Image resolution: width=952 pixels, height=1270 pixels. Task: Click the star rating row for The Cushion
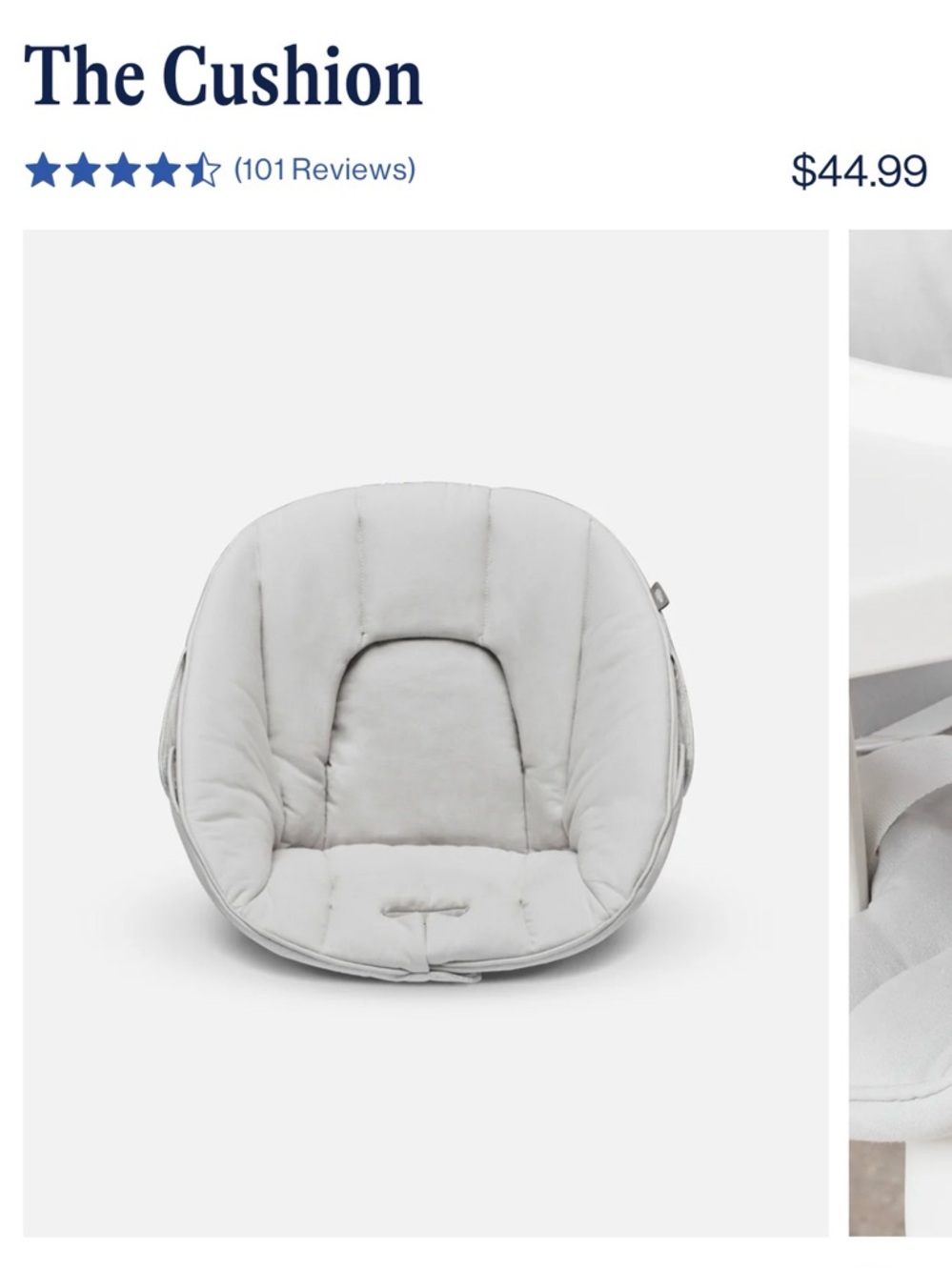coord(124,169)
